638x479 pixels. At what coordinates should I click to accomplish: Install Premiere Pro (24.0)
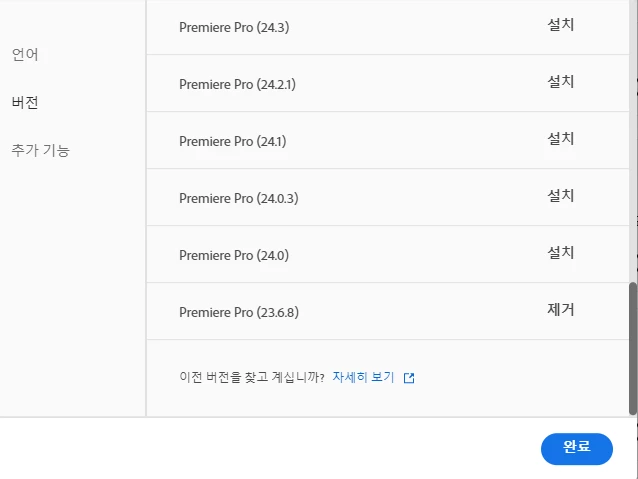pyautogui.click(x=561, y=253)
